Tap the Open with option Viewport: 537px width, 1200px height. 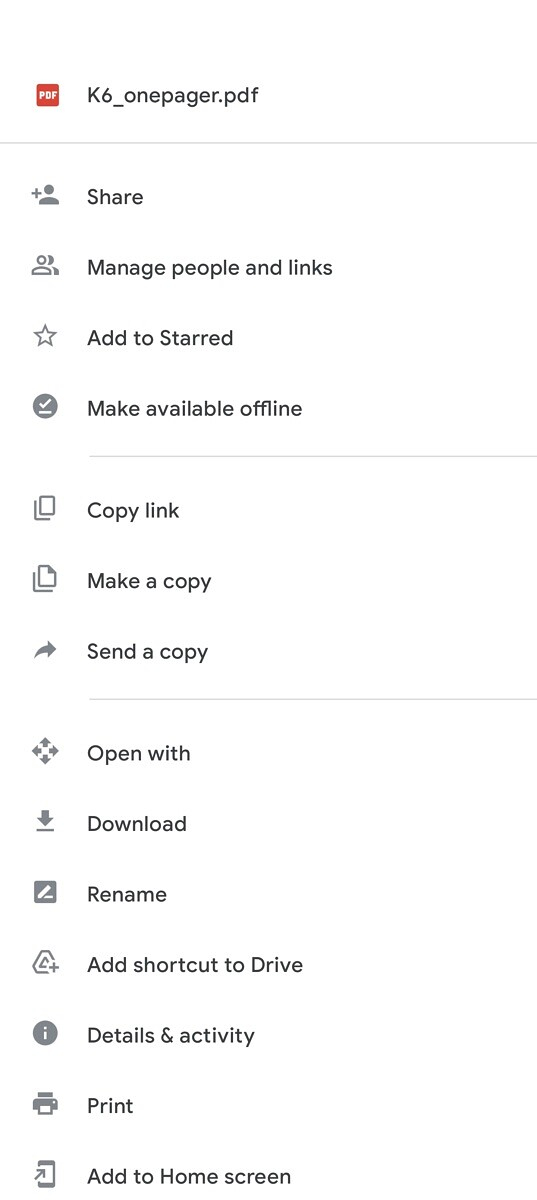(268, 753)
